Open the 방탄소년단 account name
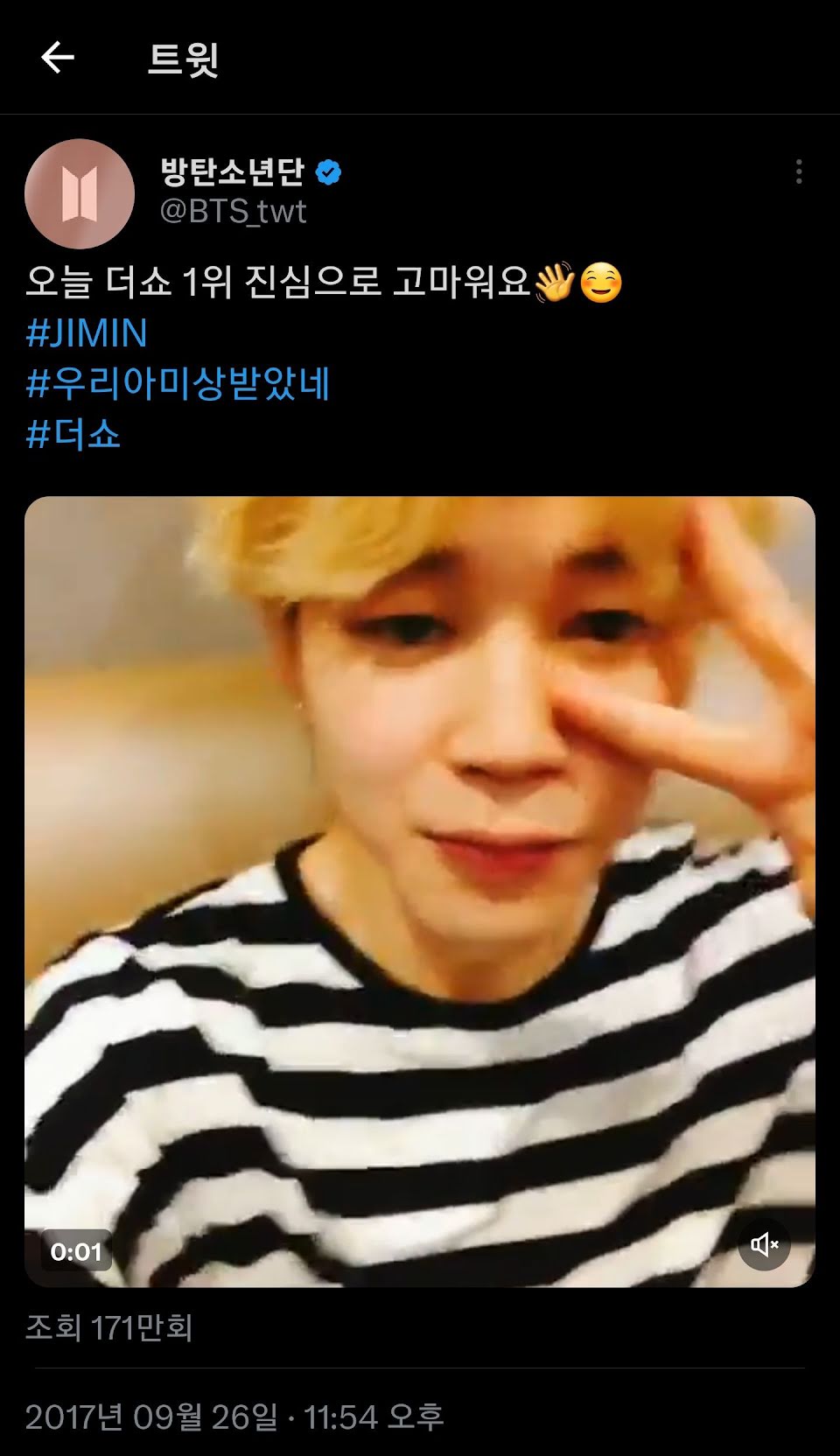This screenshot has width=840, height=1456. pyautogui.click(x=233, y=171)
